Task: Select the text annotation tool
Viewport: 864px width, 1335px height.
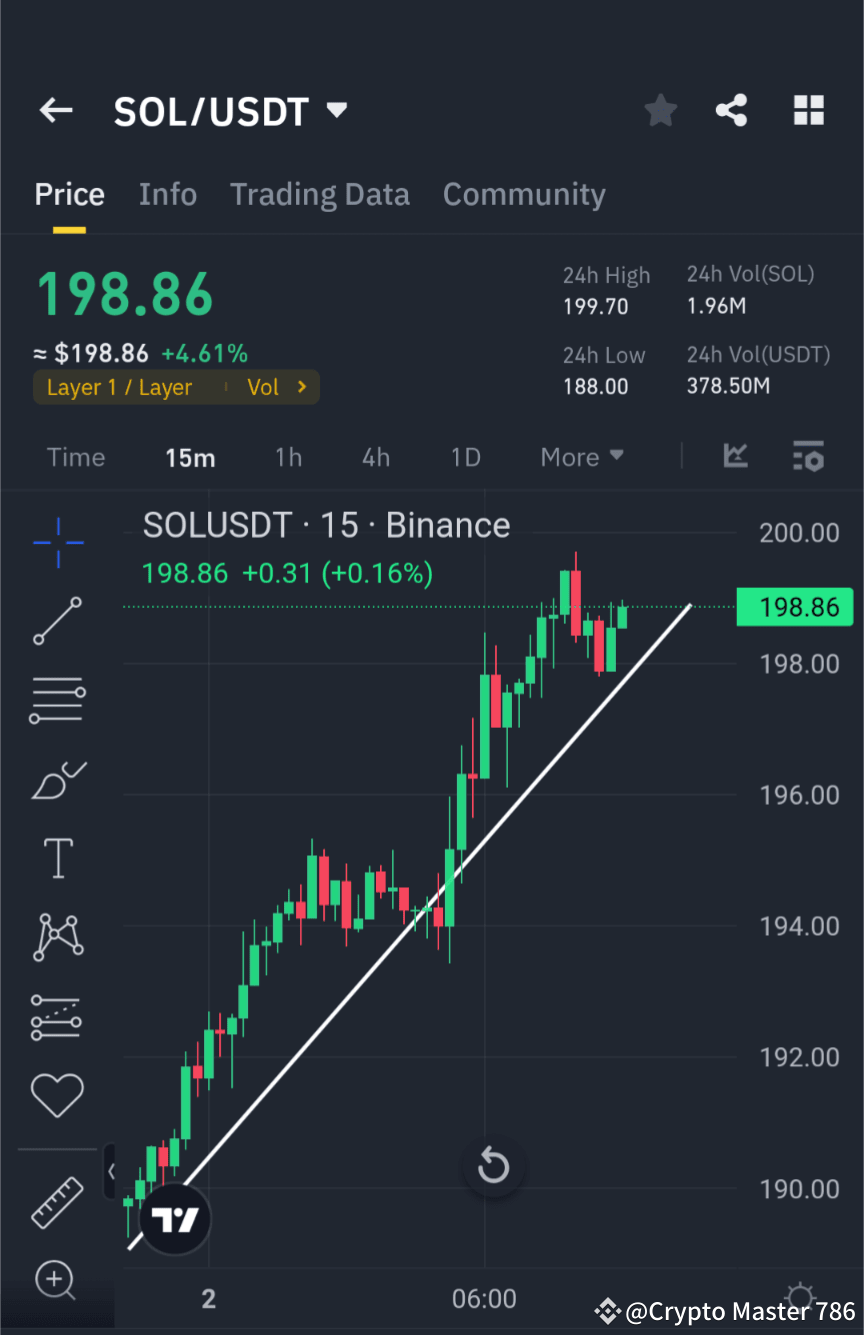Action: tap(57, 858)
